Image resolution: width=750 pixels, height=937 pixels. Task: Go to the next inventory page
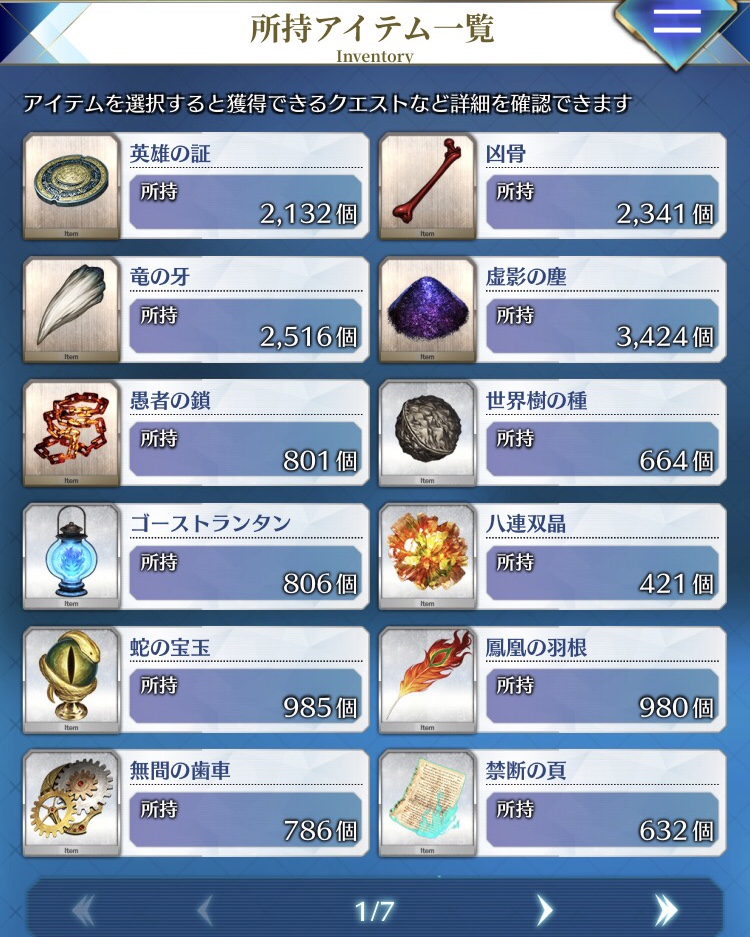pyautogui.click(x=544, y=909)
